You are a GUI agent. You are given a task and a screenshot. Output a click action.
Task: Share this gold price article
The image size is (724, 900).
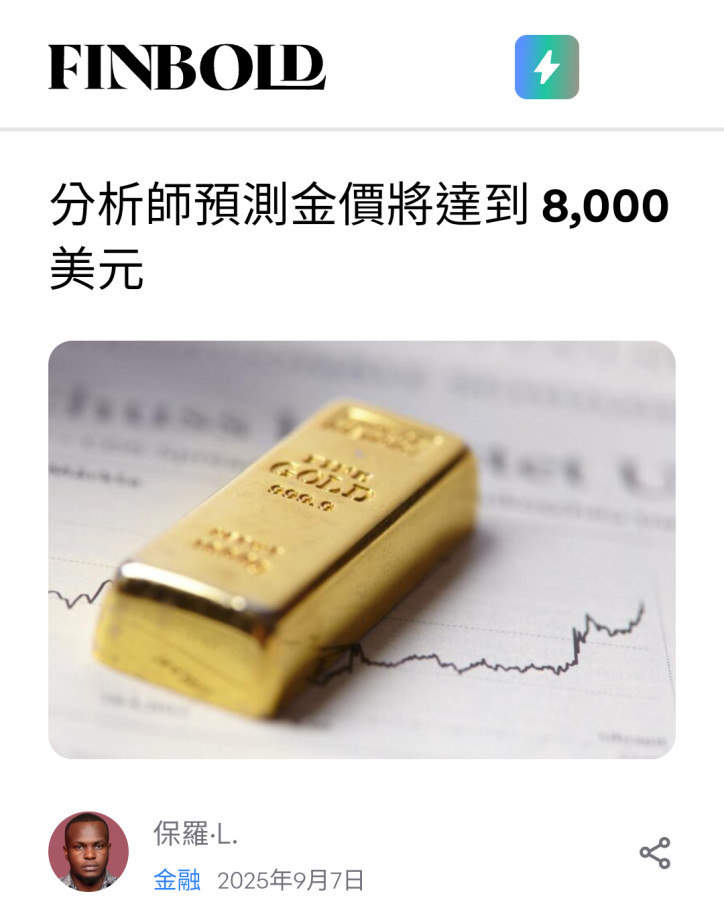[x=655, y=853]
